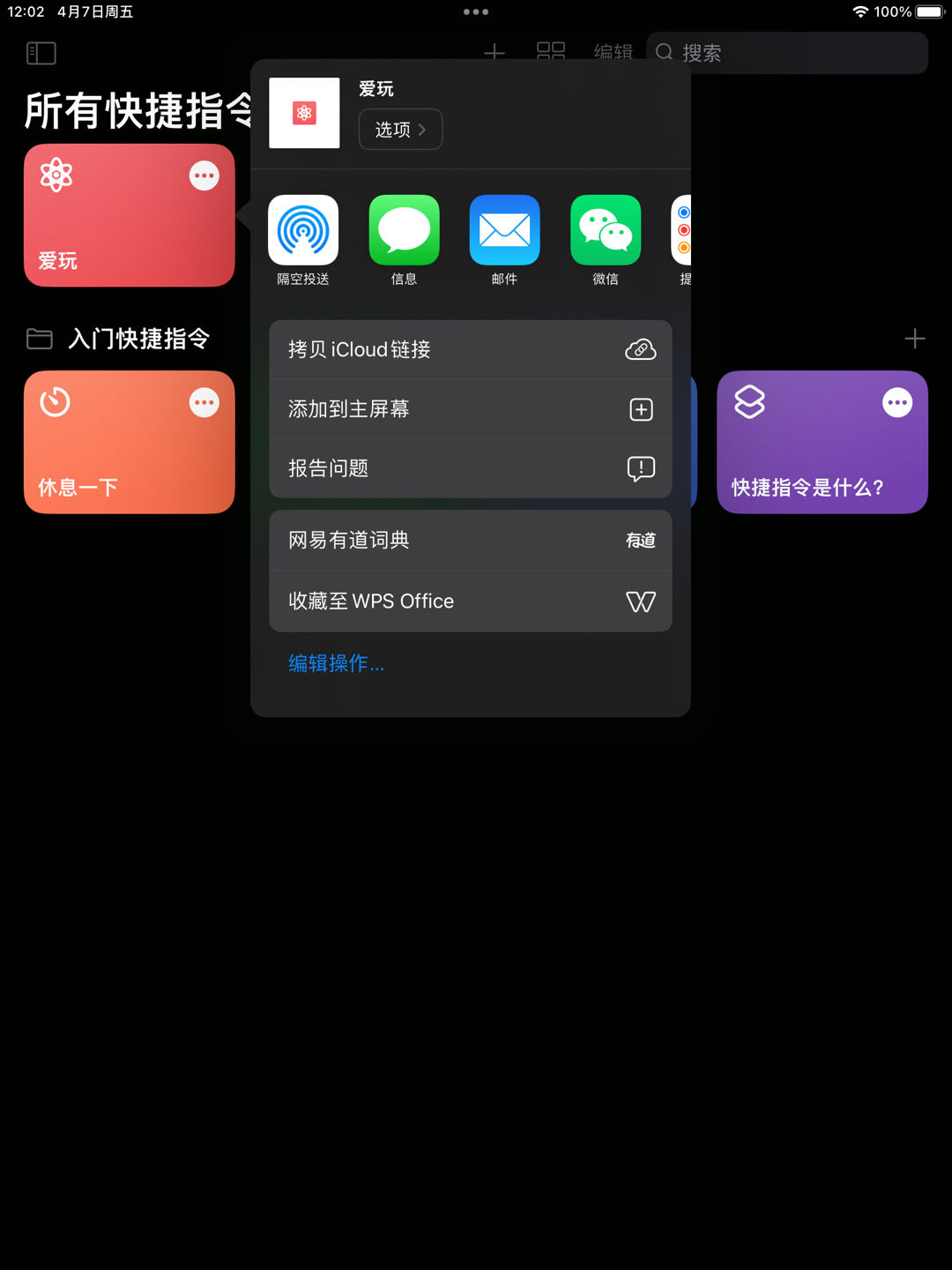Select 报告问题
952x1270 pixels.
click(470, 468)
